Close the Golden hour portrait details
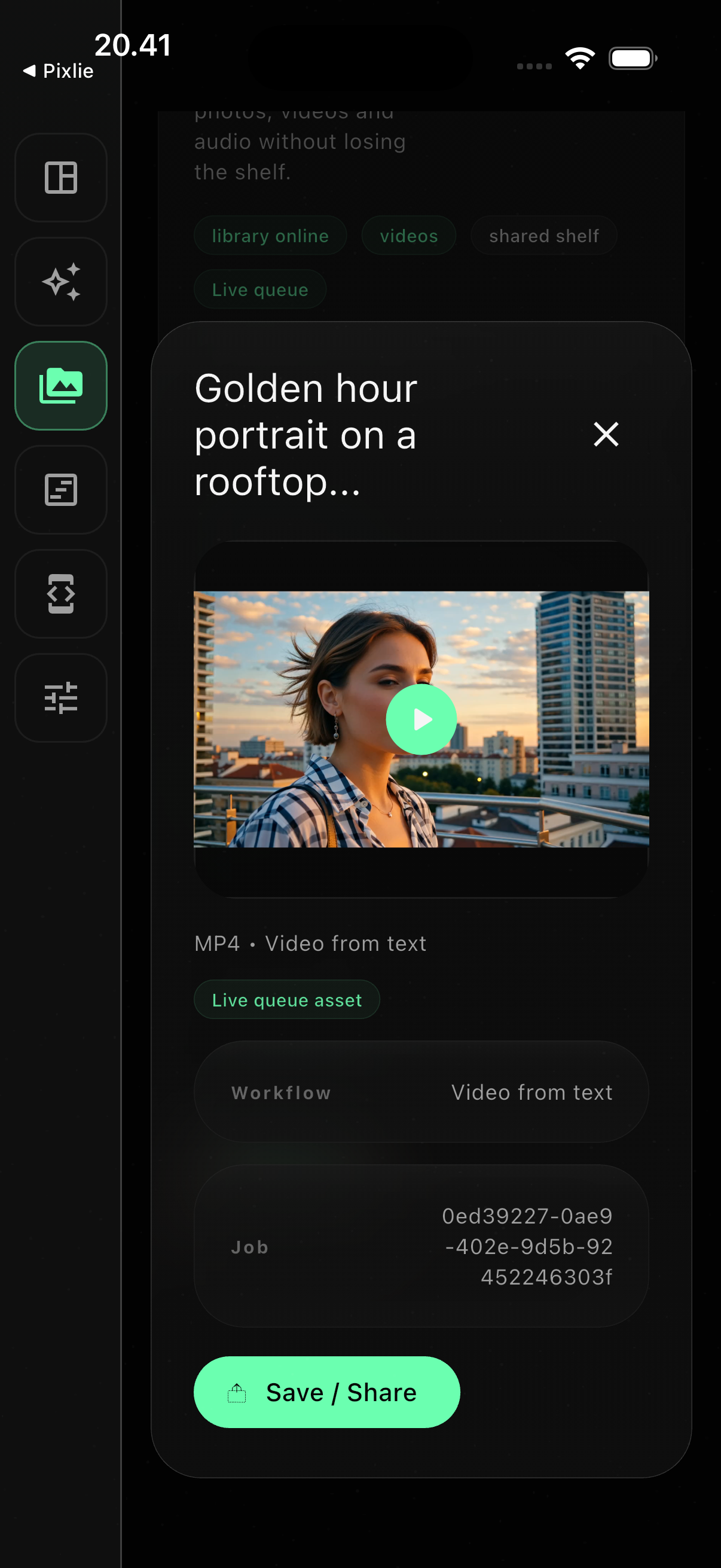 click(606, 435)
